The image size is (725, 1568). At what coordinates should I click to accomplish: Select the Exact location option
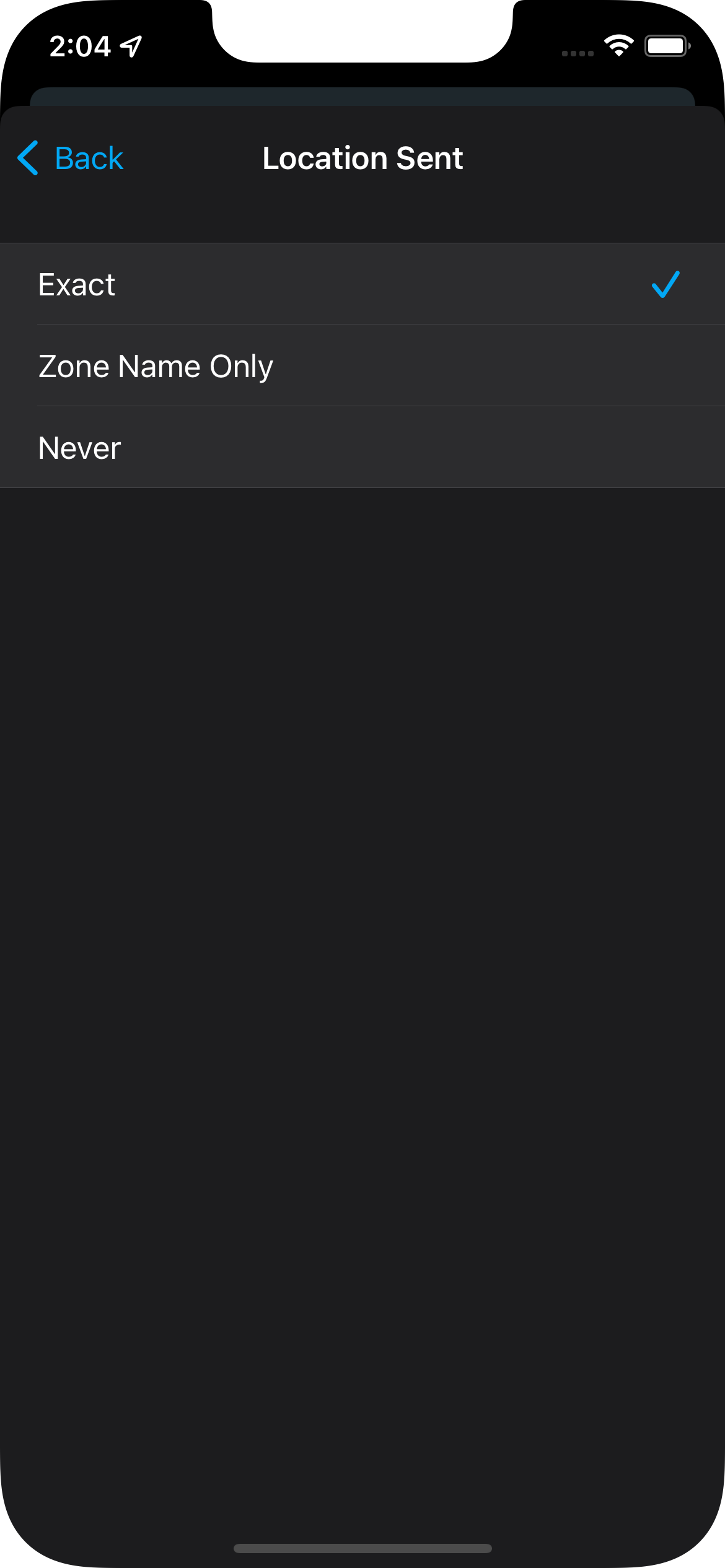point(362,284)
